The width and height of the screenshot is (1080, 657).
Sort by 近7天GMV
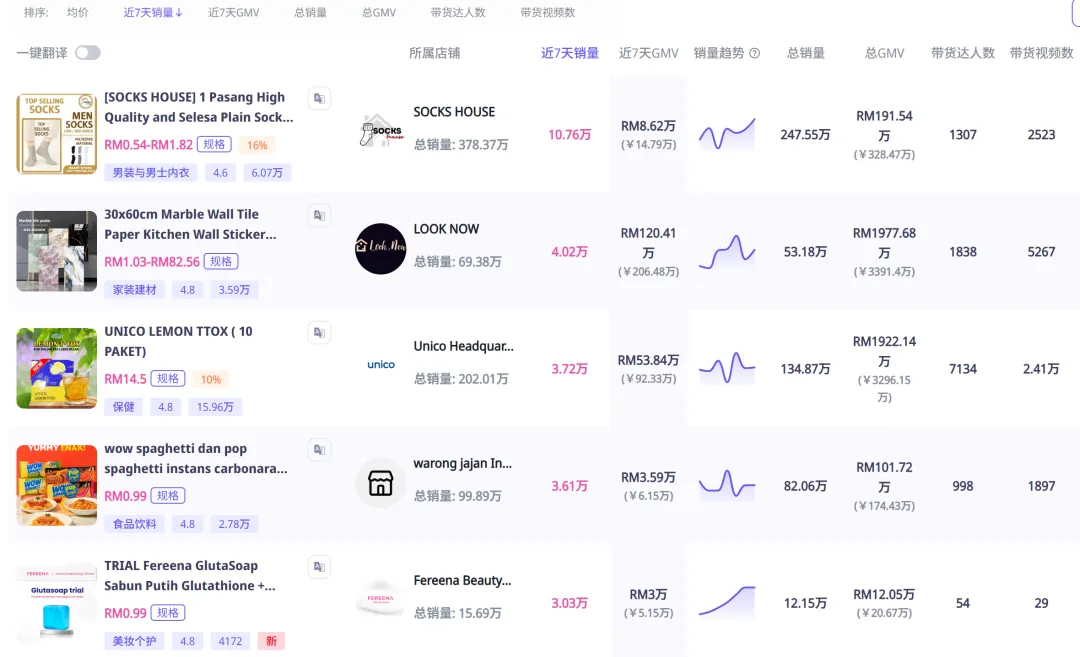coord(233,13)
